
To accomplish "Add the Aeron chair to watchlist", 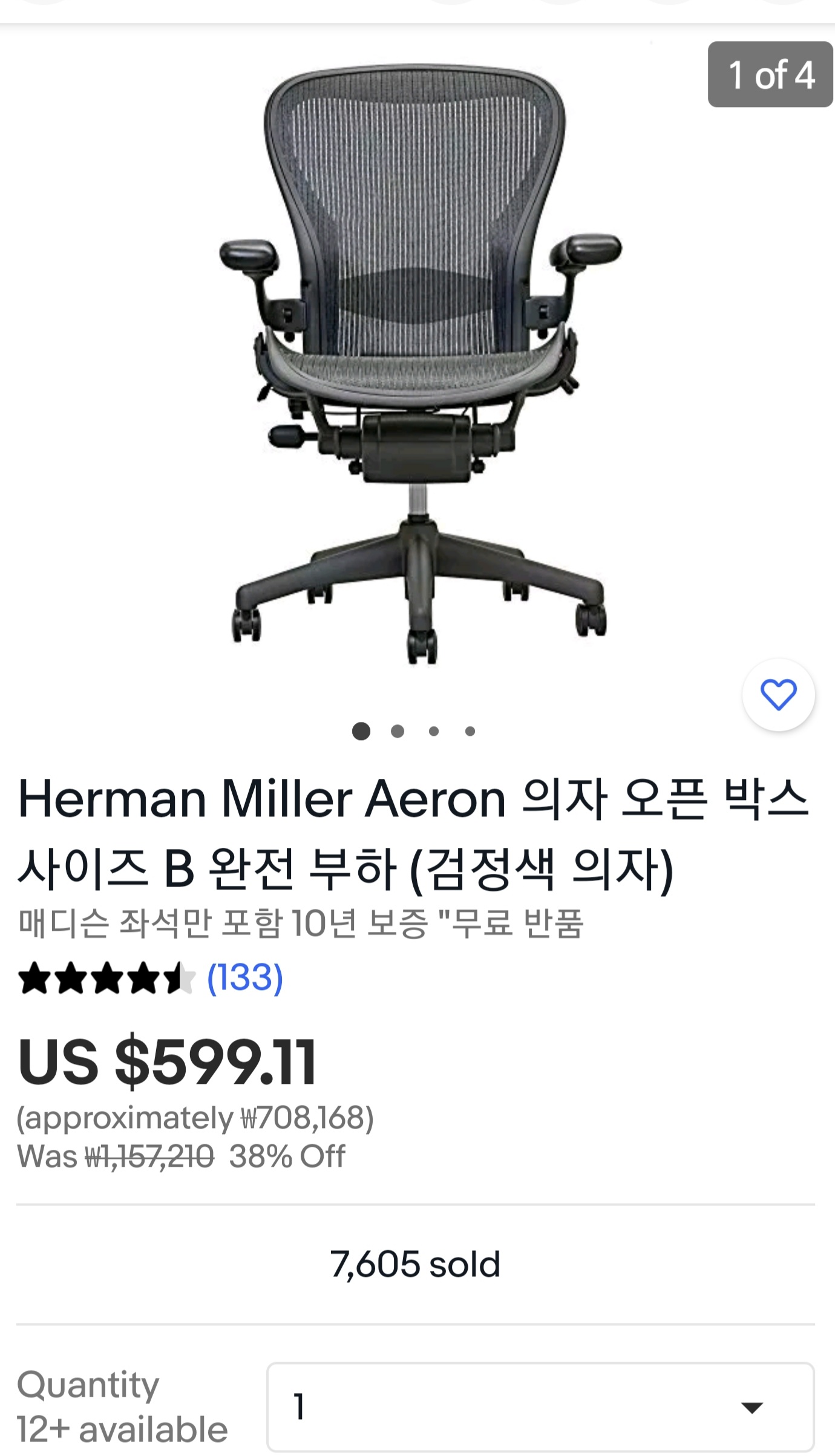I will (x=778, y=694).
